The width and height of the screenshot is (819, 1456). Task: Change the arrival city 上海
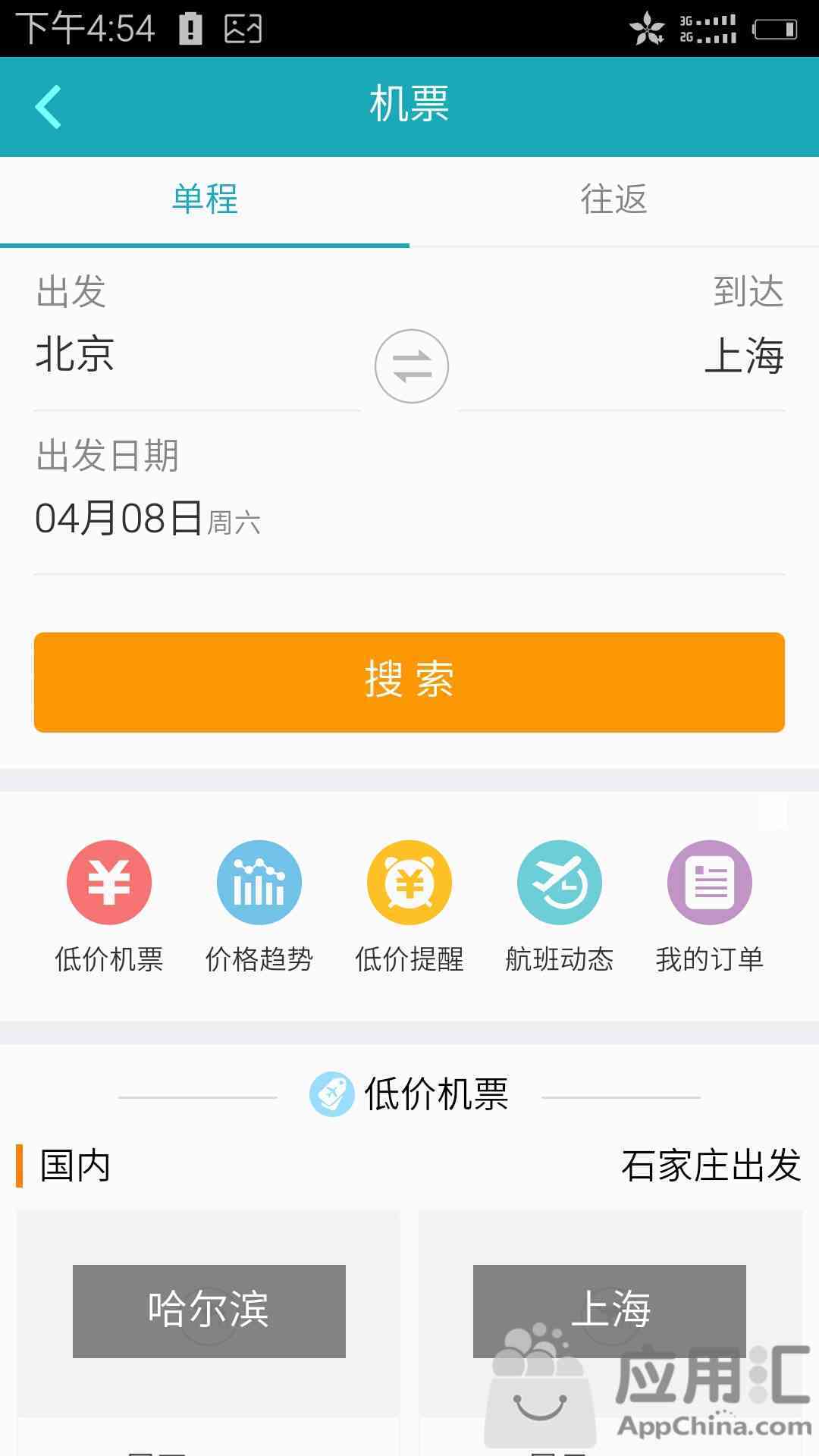(743, 355)
